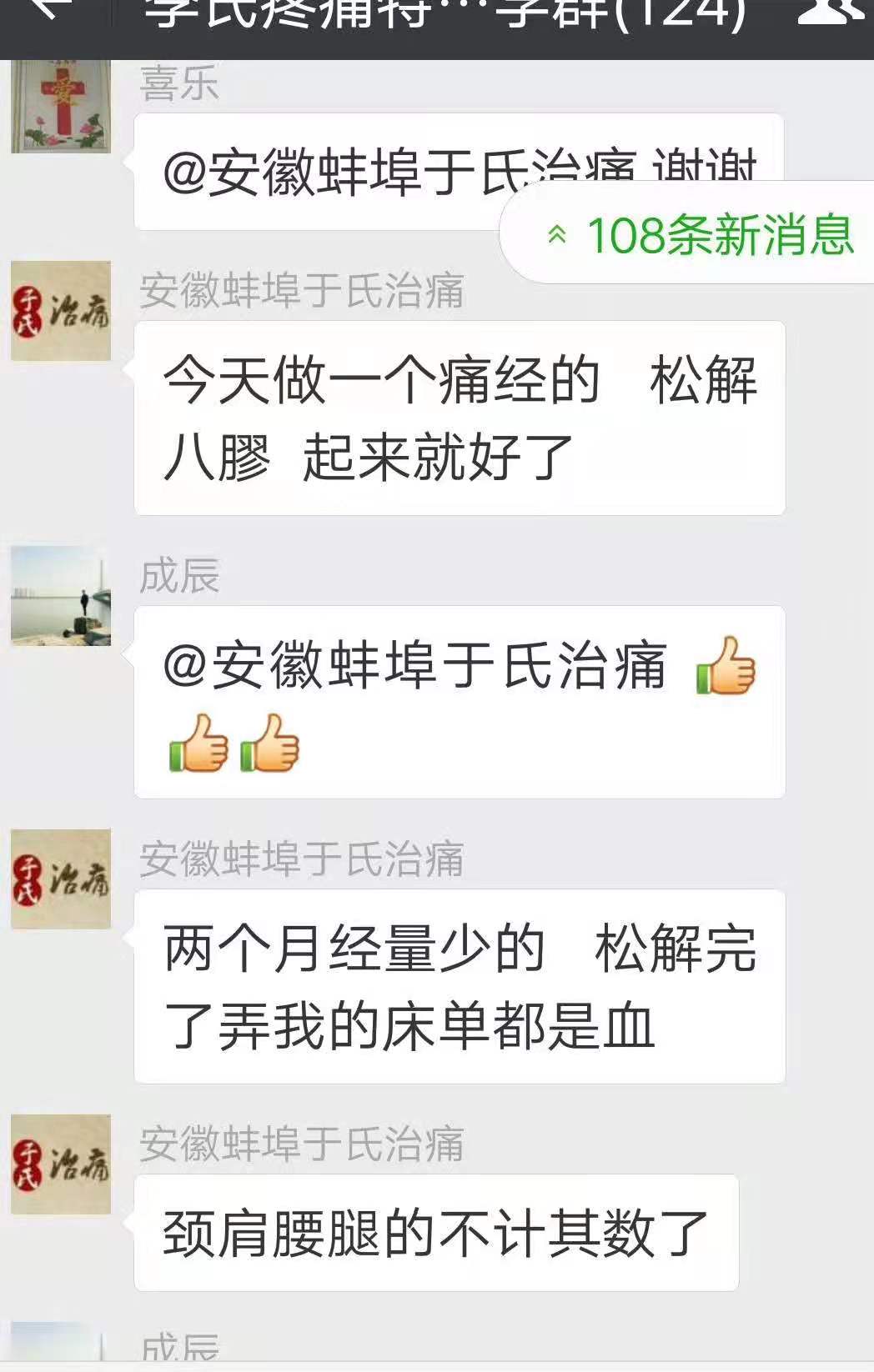Jump to the 108 new messages
The height and width of the screenshot is (1372, 874).
pos(701,235)
